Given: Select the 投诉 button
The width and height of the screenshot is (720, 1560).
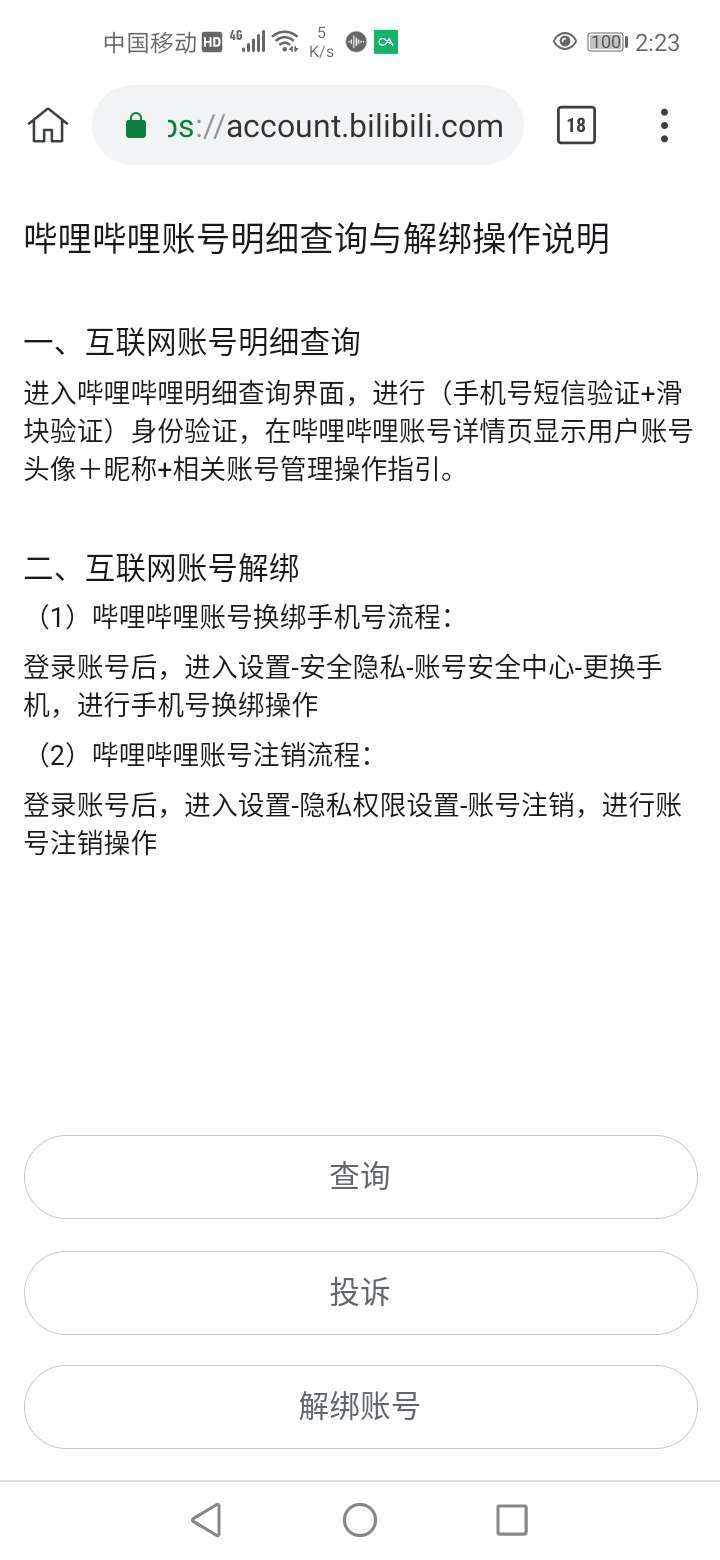Looking at the screenshot, I should pyautogui.click(x=360, y=1292).
